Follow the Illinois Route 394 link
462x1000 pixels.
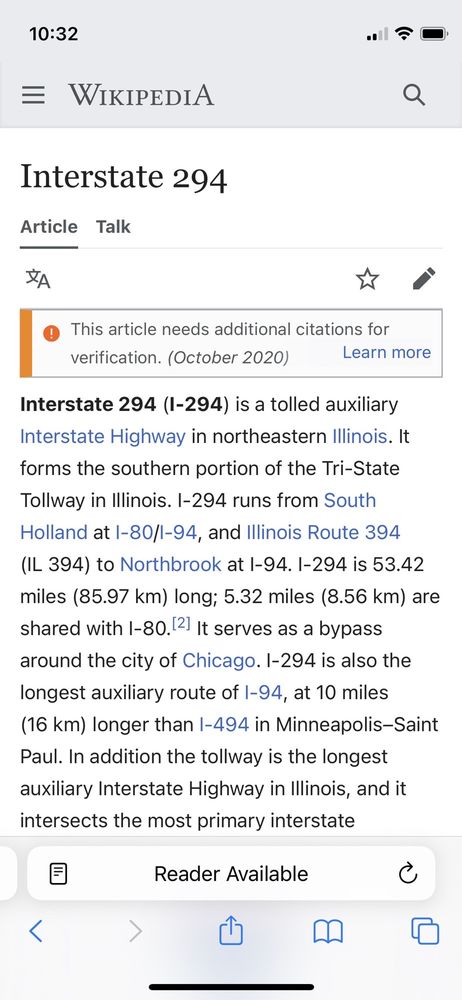[x=323, y=532]
